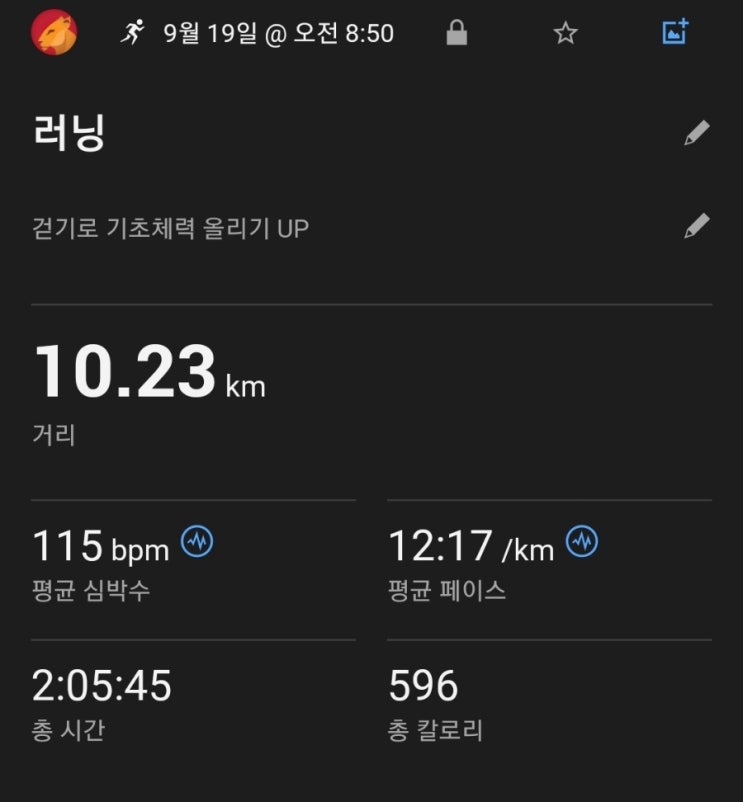743x802 pixels.
Task: Edit the activity title 러닝
Action: 697,133
